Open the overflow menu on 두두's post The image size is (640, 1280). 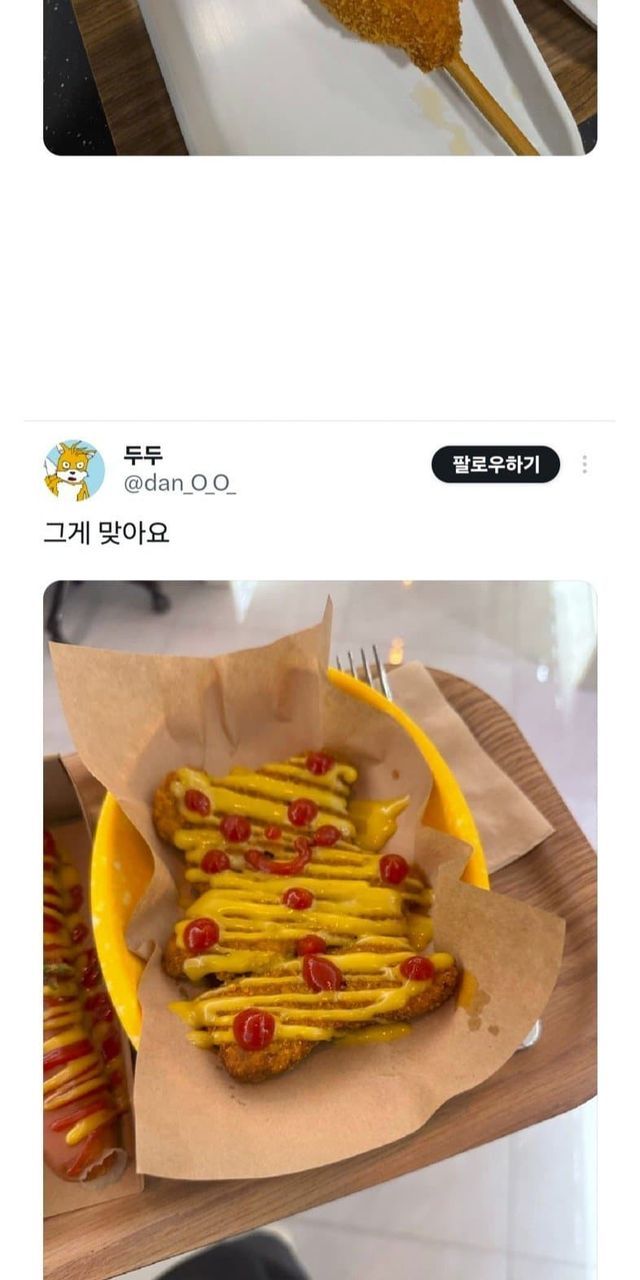(585, 464)
